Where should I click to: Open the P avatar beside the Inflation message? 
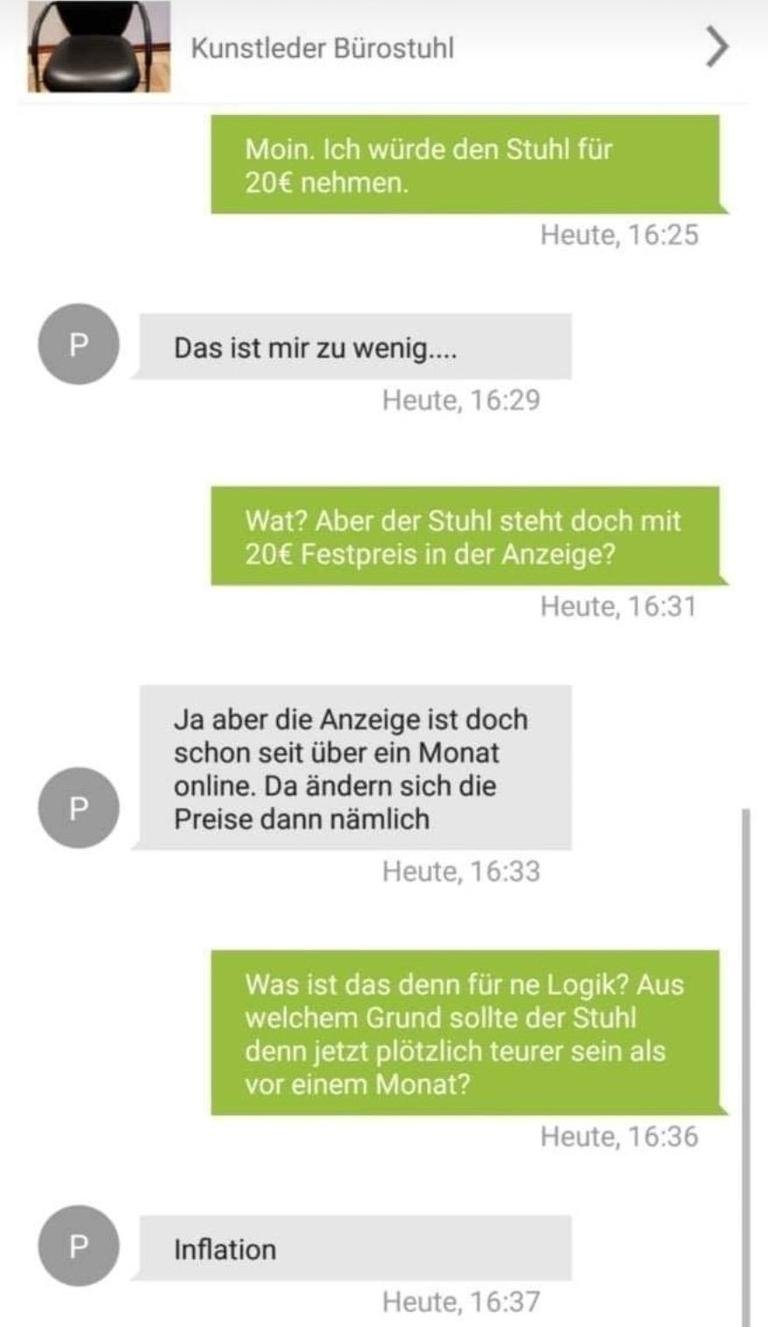pyautogui.click(x=78, y=1246)
